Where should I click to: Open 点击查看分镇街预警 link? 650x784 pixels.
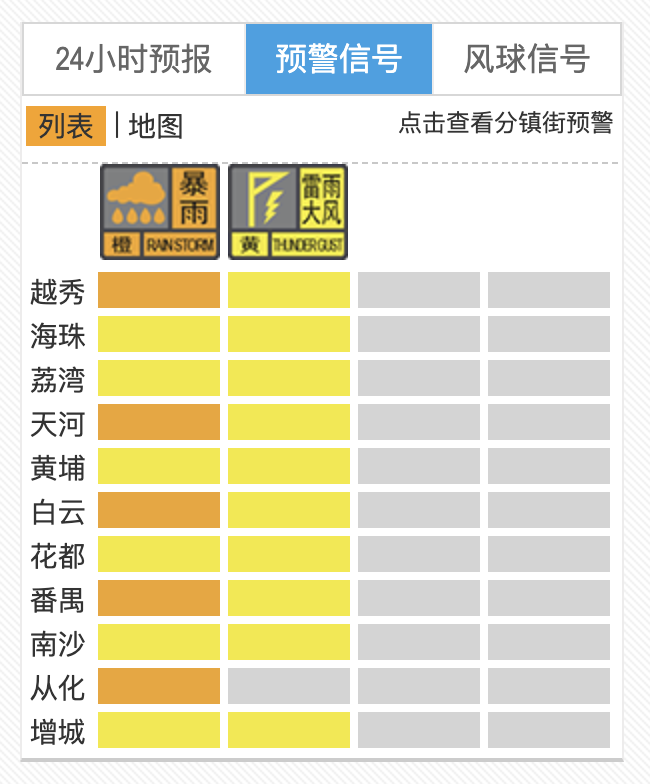click(x=505, y=123)
